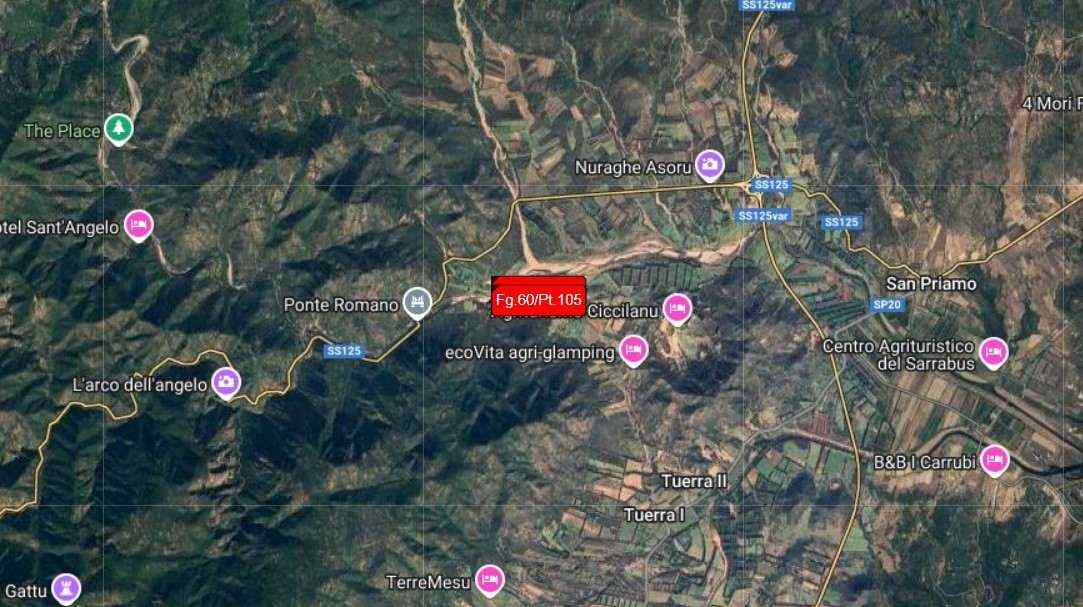Open the Ciccilanu lodging marker
Image resolution: width=1083 pixels, height=607 pixels.
click(x=677, y=309)
